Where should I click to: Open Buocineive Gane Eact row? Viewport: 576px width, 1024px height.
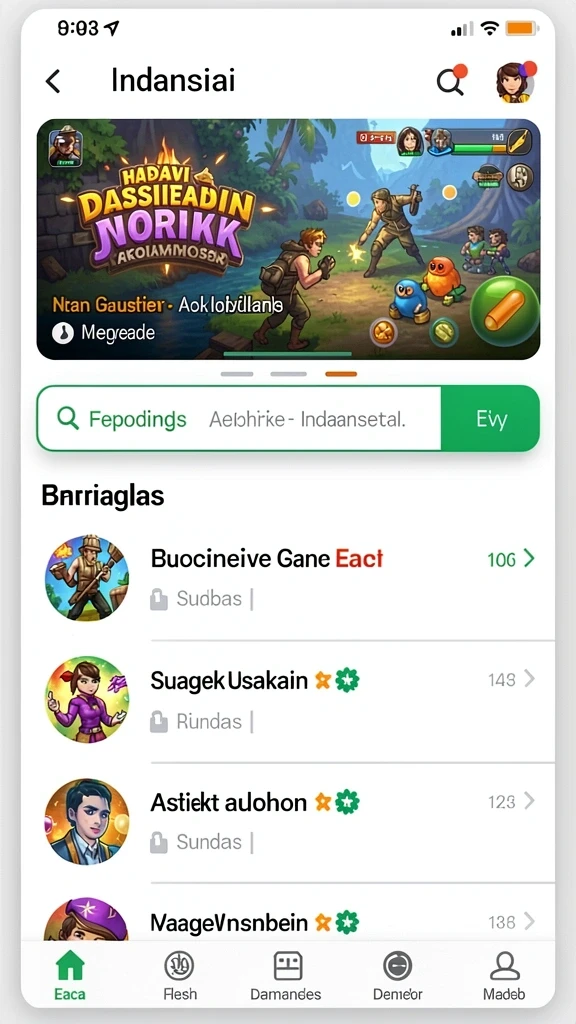288,578
